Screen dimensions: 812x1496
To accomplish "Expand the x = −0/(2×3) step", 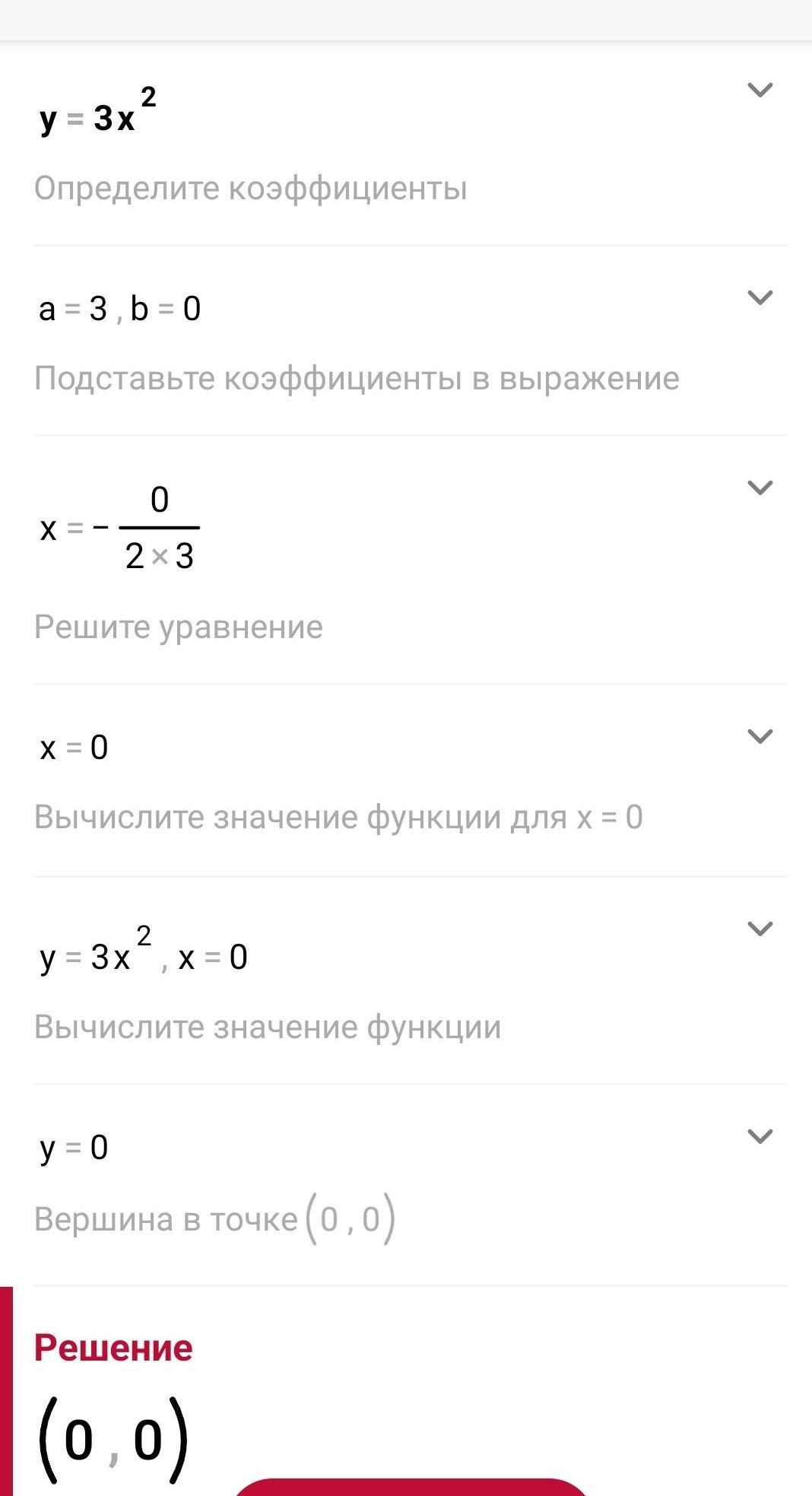I will coord(760,488).
